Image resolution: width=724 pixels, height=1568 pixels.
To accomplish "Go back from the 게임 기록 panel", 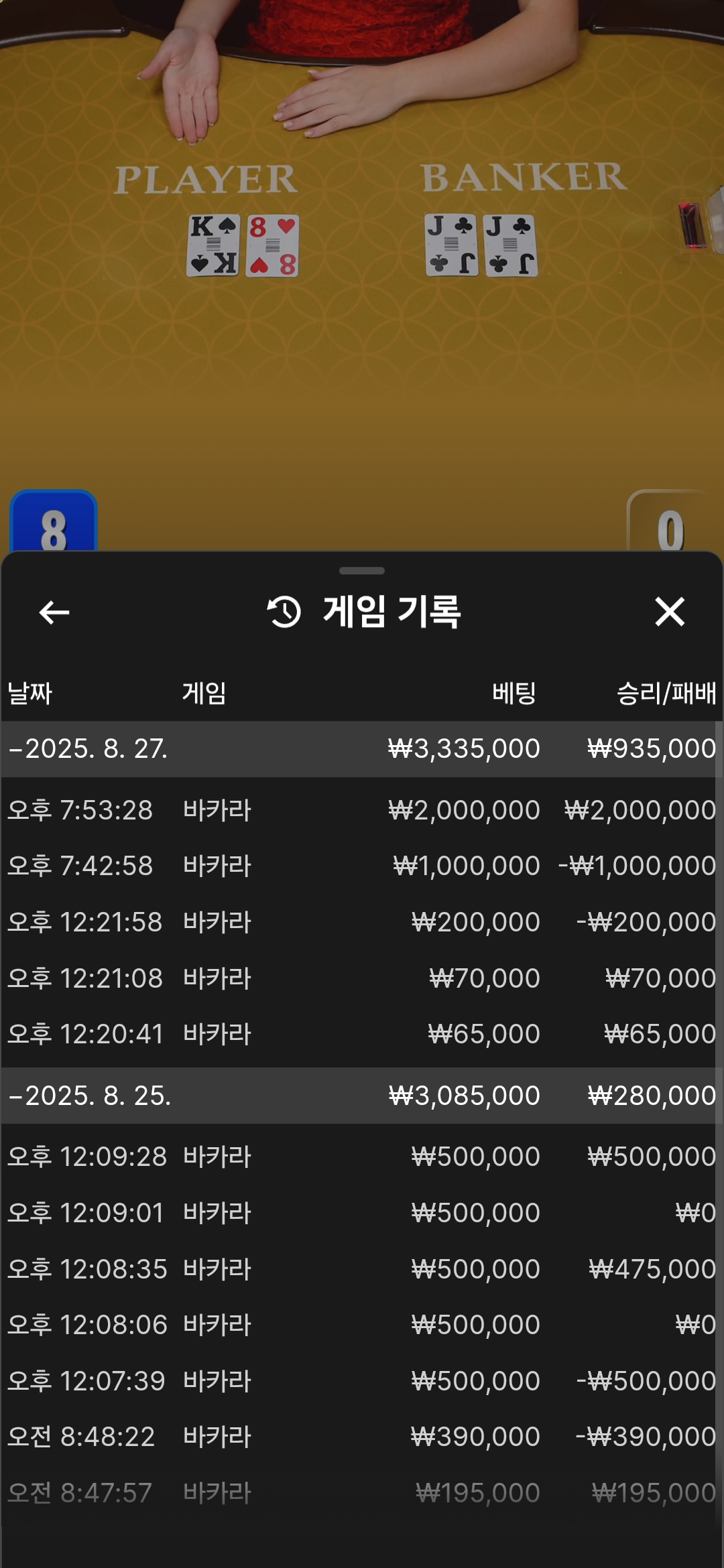I will pyautogui.click(x=54, y=612).
